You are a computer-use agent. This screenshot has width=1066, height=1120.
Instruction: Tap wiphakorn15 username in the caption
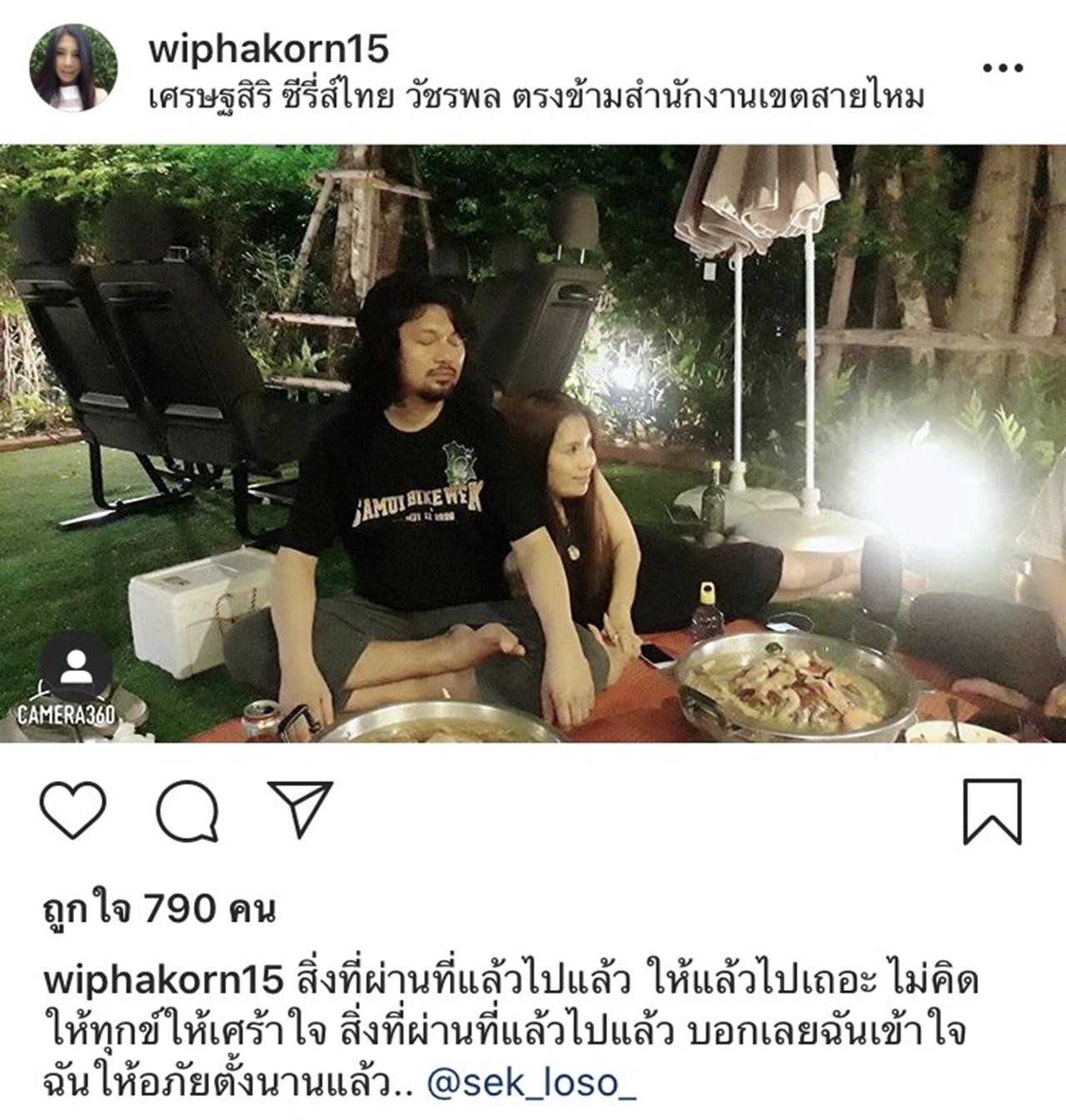tap(163, 980)
